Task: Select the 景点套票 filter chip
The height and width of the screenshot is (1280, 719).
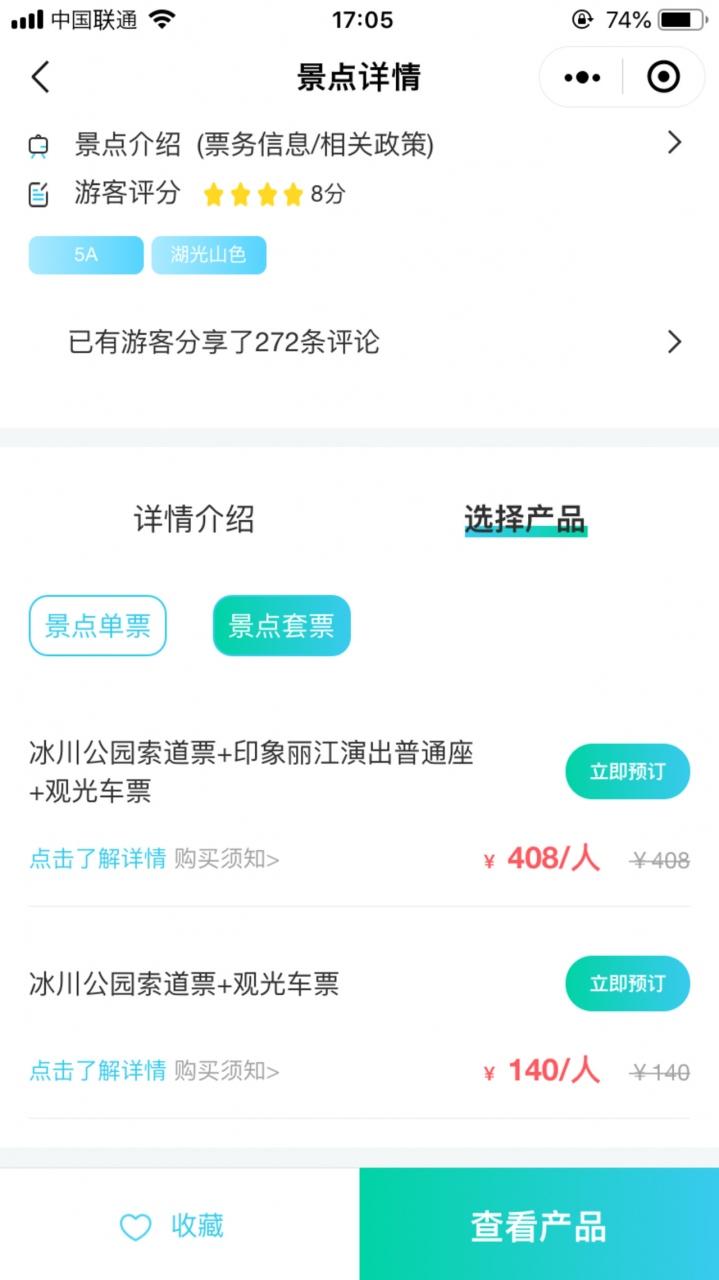Action: click(x=281, y=626)
